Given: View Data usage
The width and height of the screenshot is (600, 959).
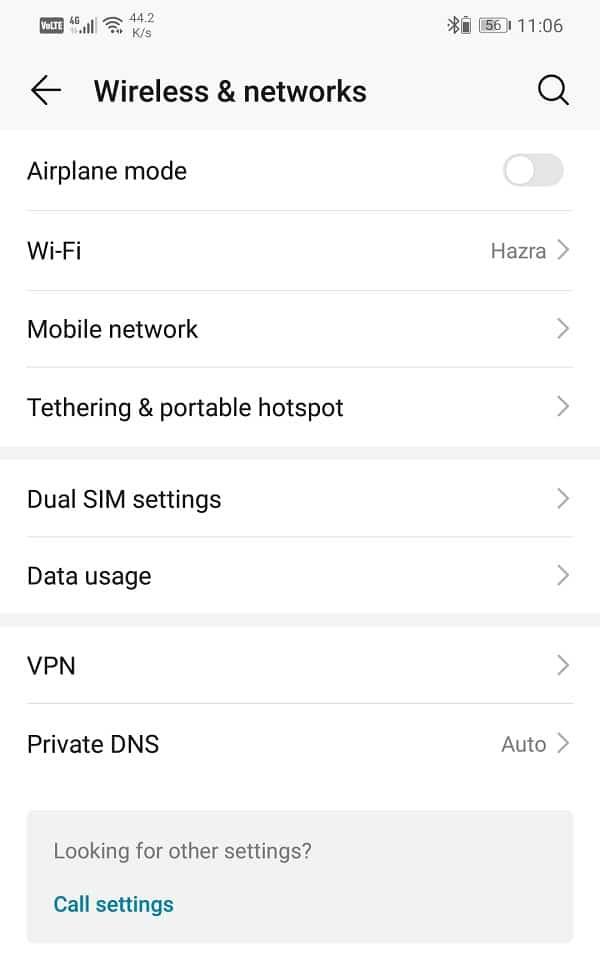Looking at the screenshot, I should click(300, 576).
